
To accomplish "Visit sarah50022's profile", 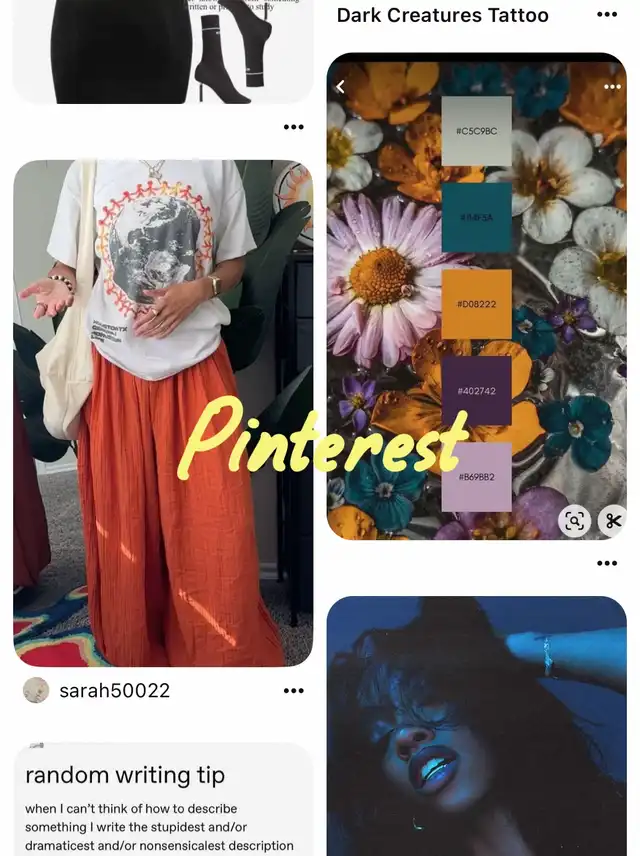I will click(x=113, y=690).
